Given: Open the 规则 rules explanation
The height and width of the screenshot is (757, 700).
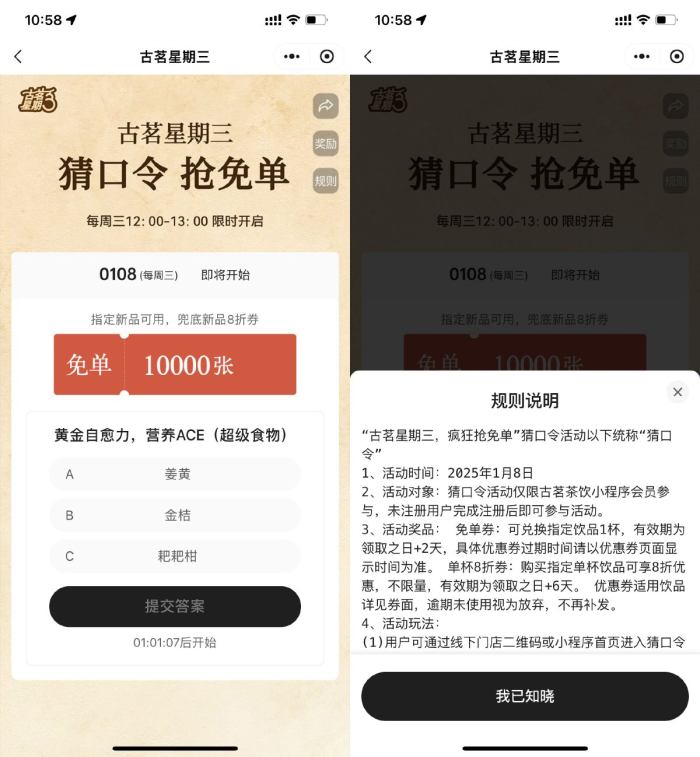Looking at the screenshot, I should (x=326, y=181).
